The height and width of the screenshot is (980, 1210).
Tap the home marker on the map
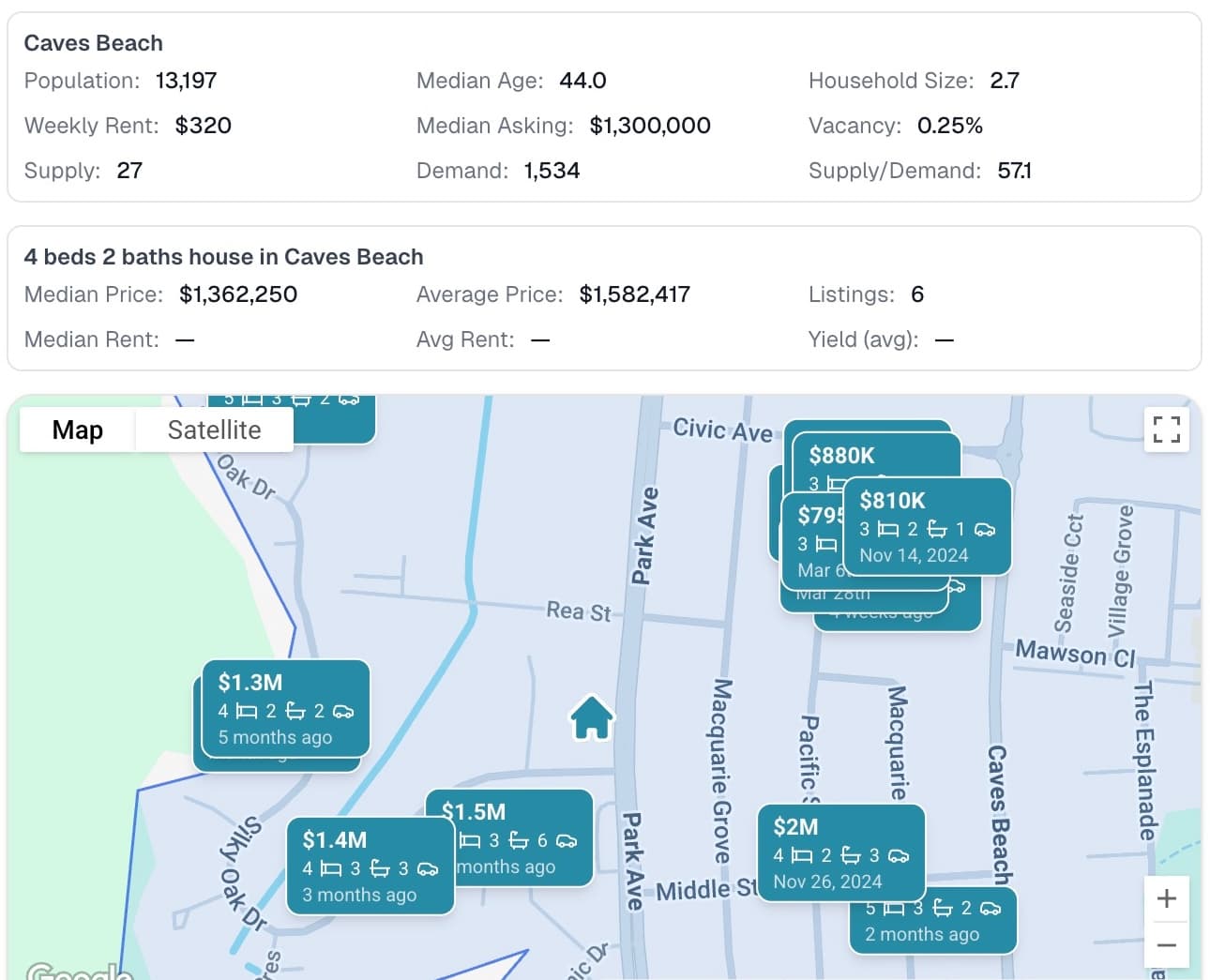pos(592,717)
